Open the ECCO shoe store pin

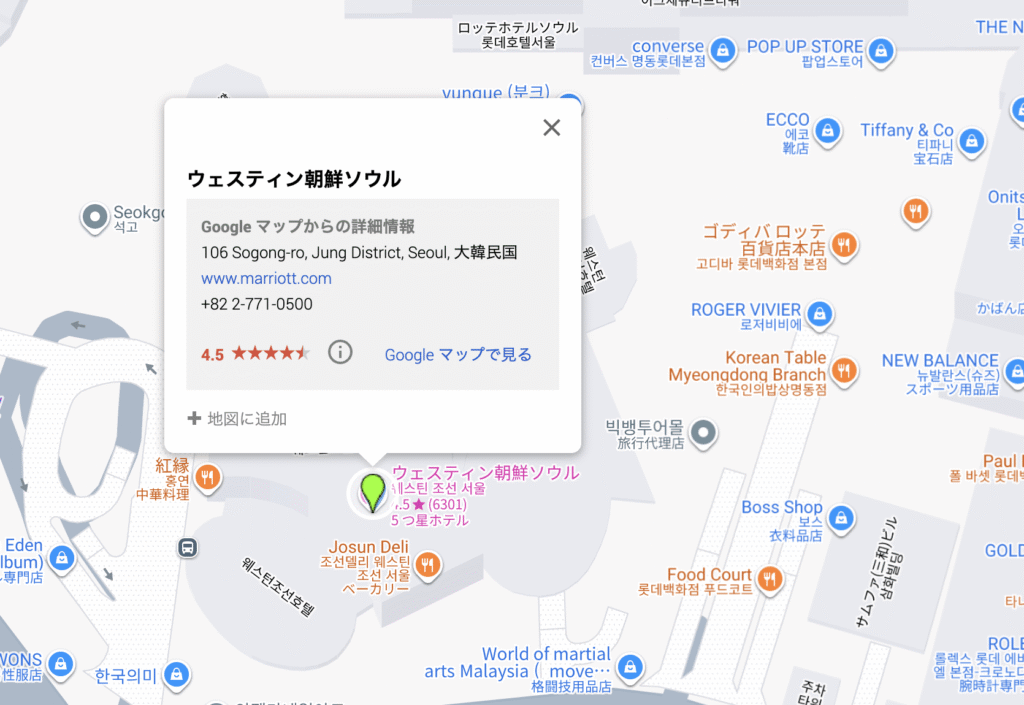tap(827, 130)
